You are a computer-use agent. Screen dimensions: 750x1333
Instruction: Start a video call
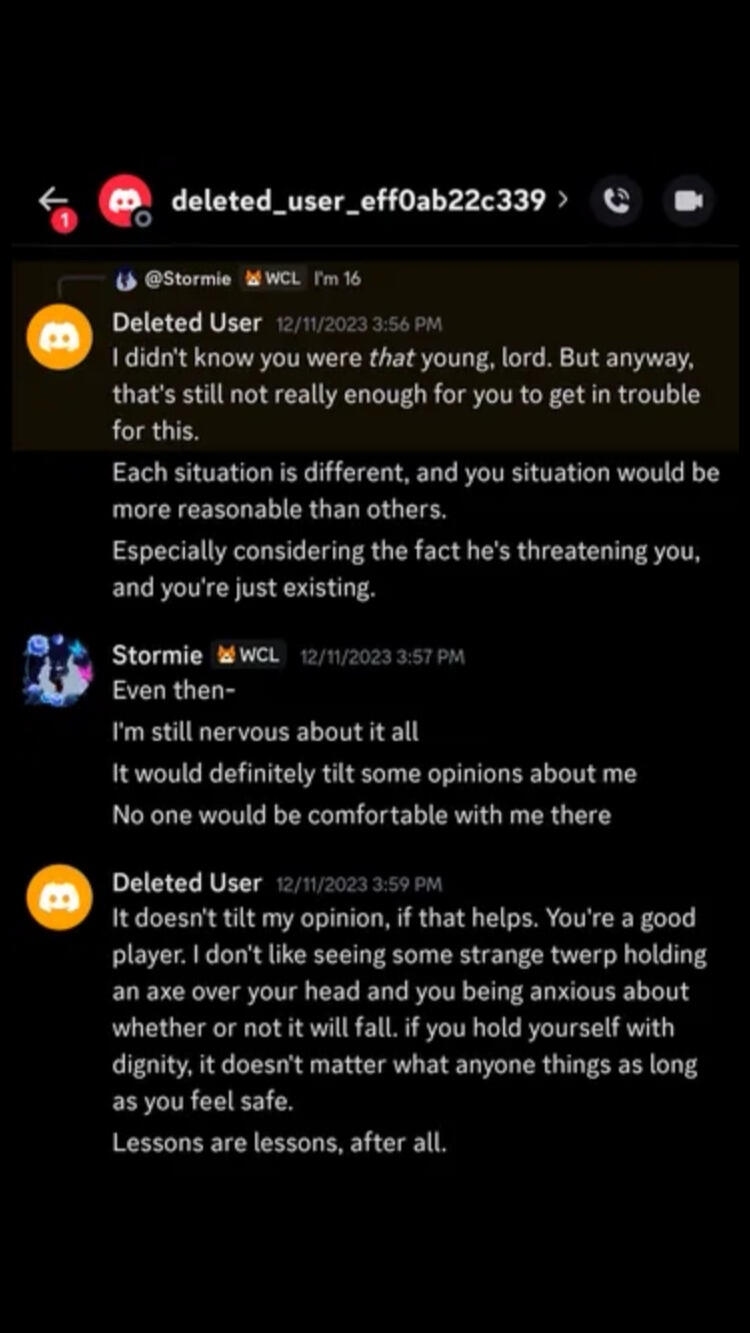688,201
